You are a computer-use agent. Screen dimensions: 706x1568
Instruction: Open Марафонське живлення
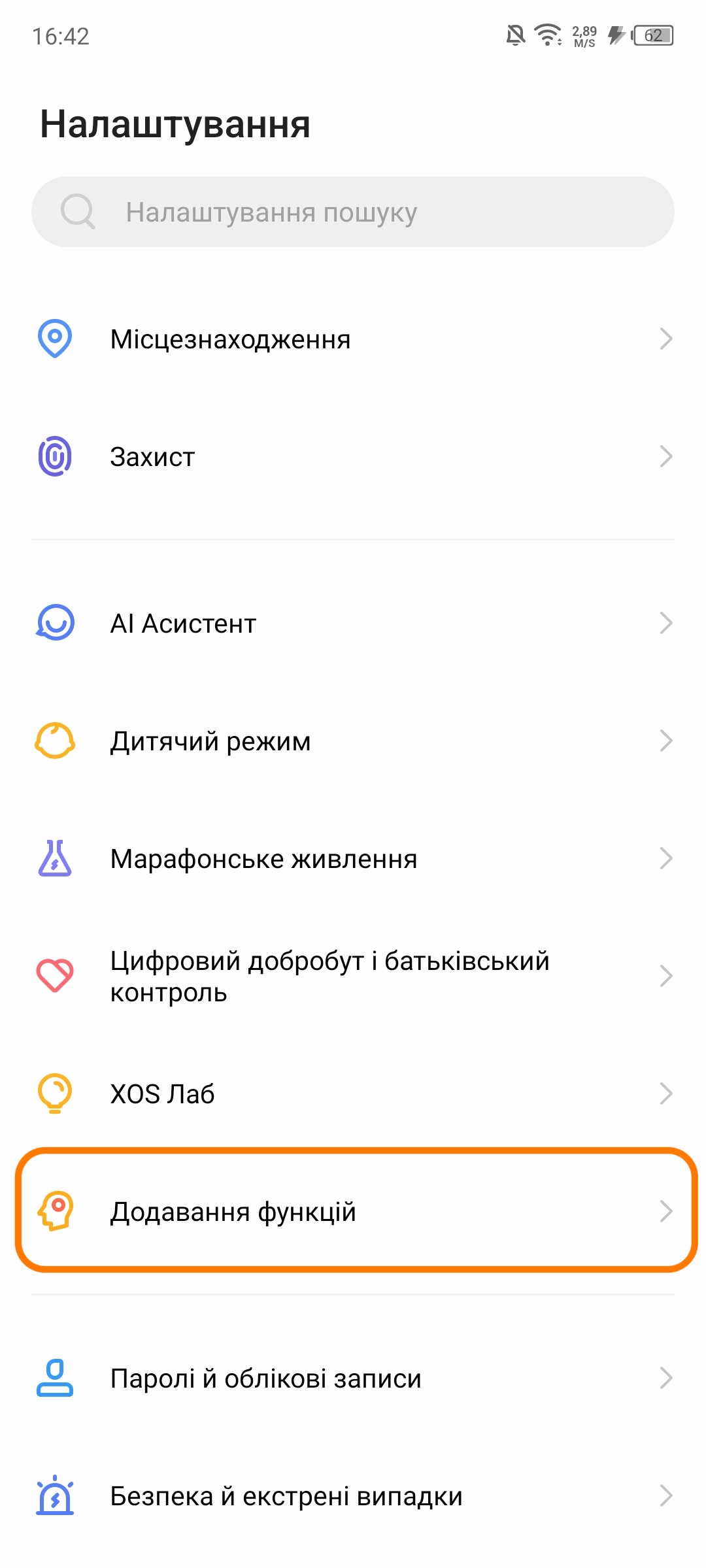(353, 859)
